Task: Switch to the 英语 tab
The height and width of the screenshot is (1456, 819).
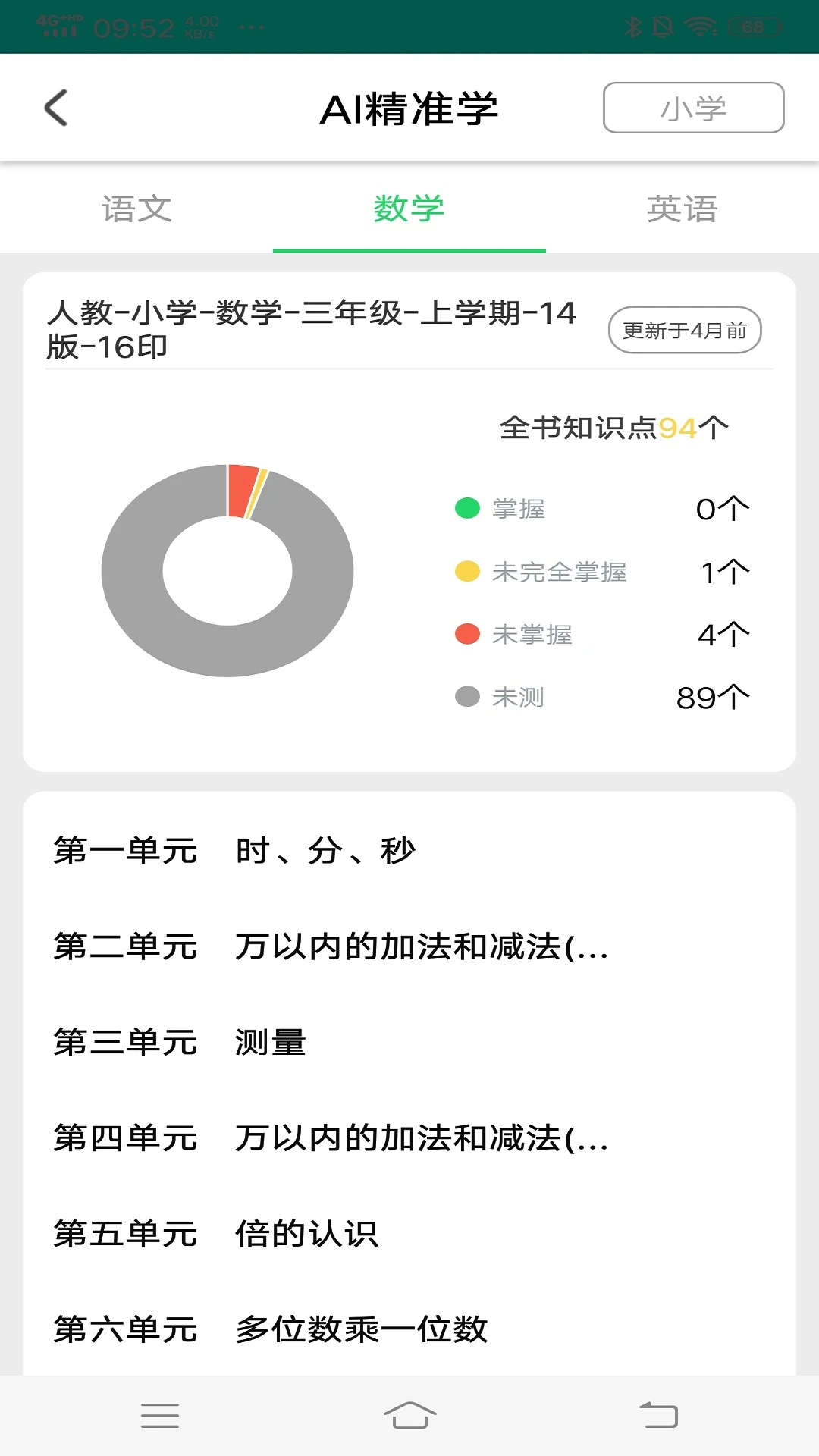Action: [x=682, y=209]
